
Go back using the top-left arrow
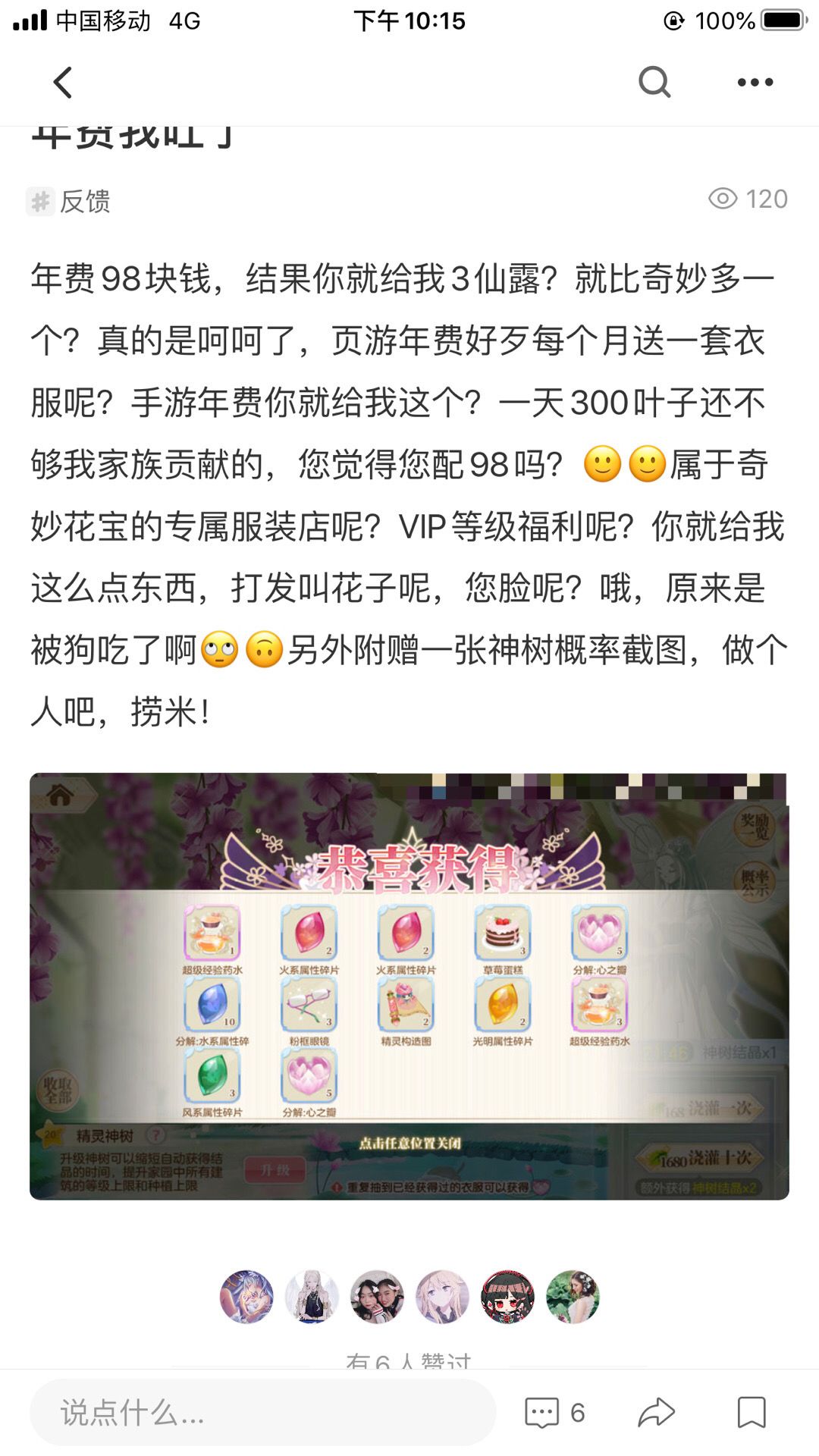point(63,83)
